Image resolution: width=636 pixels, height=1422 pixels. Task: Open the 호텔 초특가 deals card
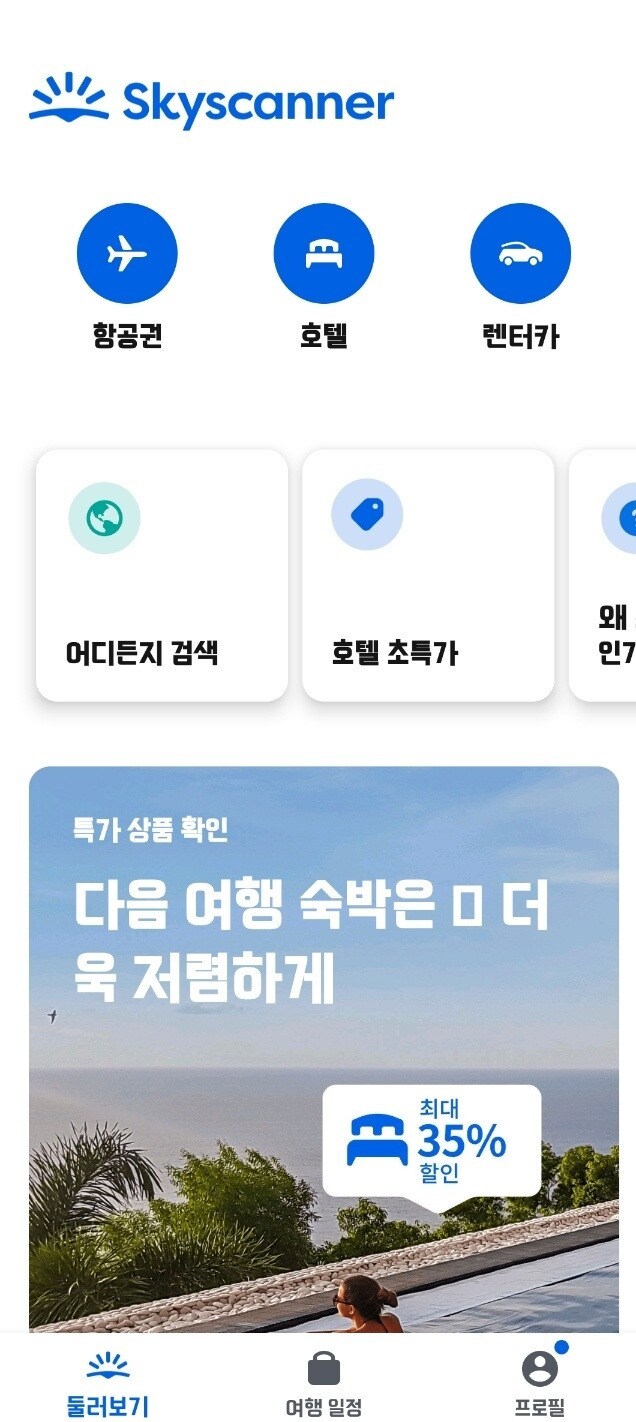428,575
